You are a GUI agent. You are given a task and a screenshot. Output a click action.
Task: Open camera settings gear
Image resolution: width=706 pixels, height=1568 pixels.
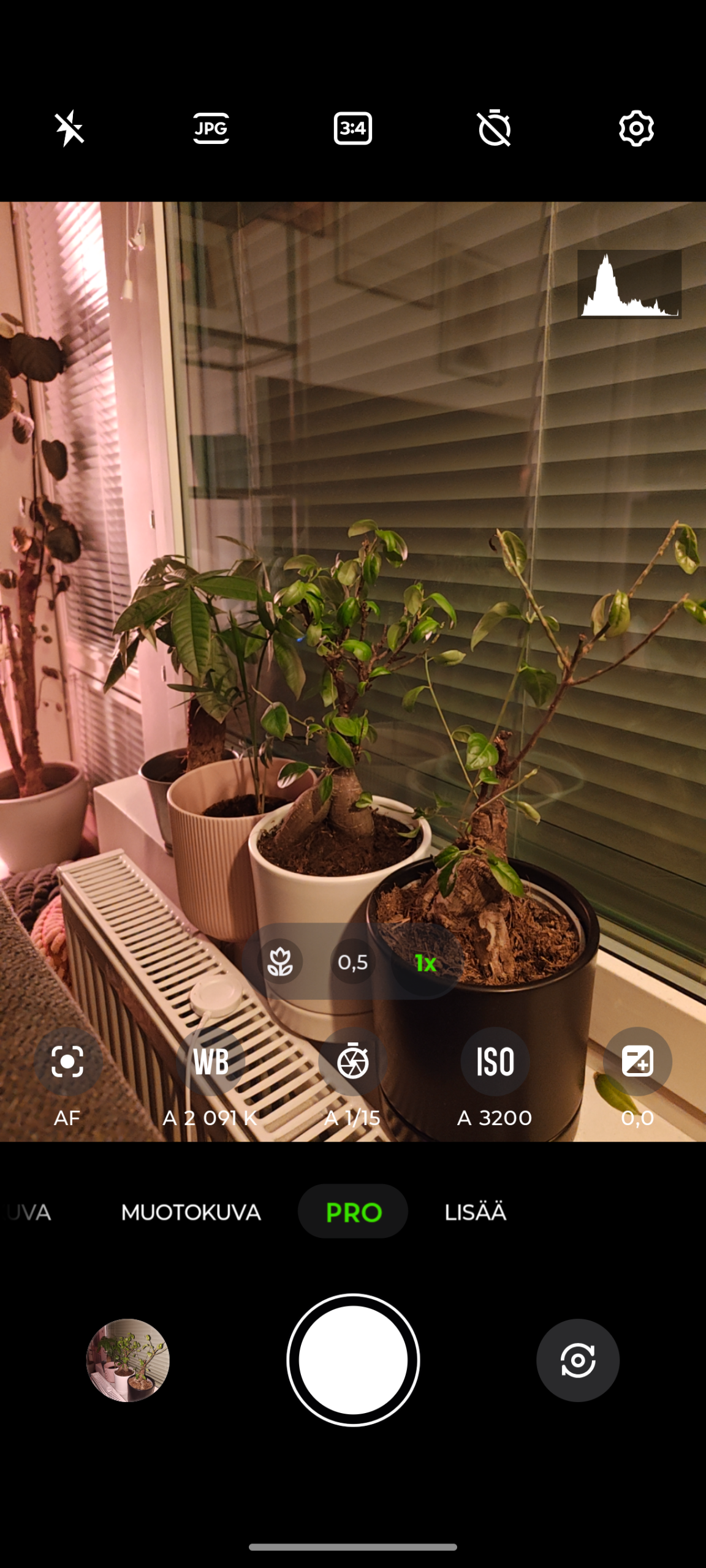(x=636, y=129)
